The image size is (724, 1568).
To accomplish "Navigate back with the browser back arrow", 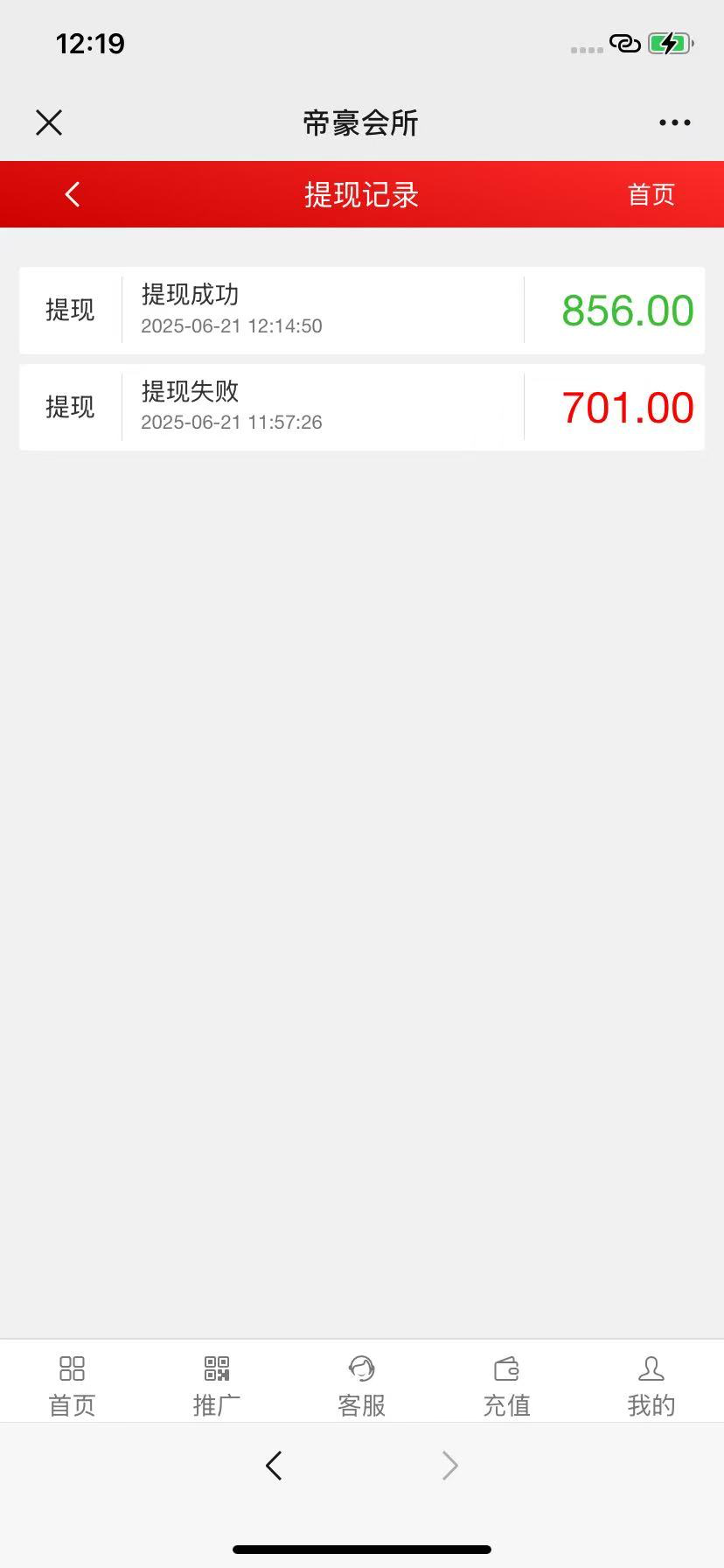I will tap(274, 1466).
